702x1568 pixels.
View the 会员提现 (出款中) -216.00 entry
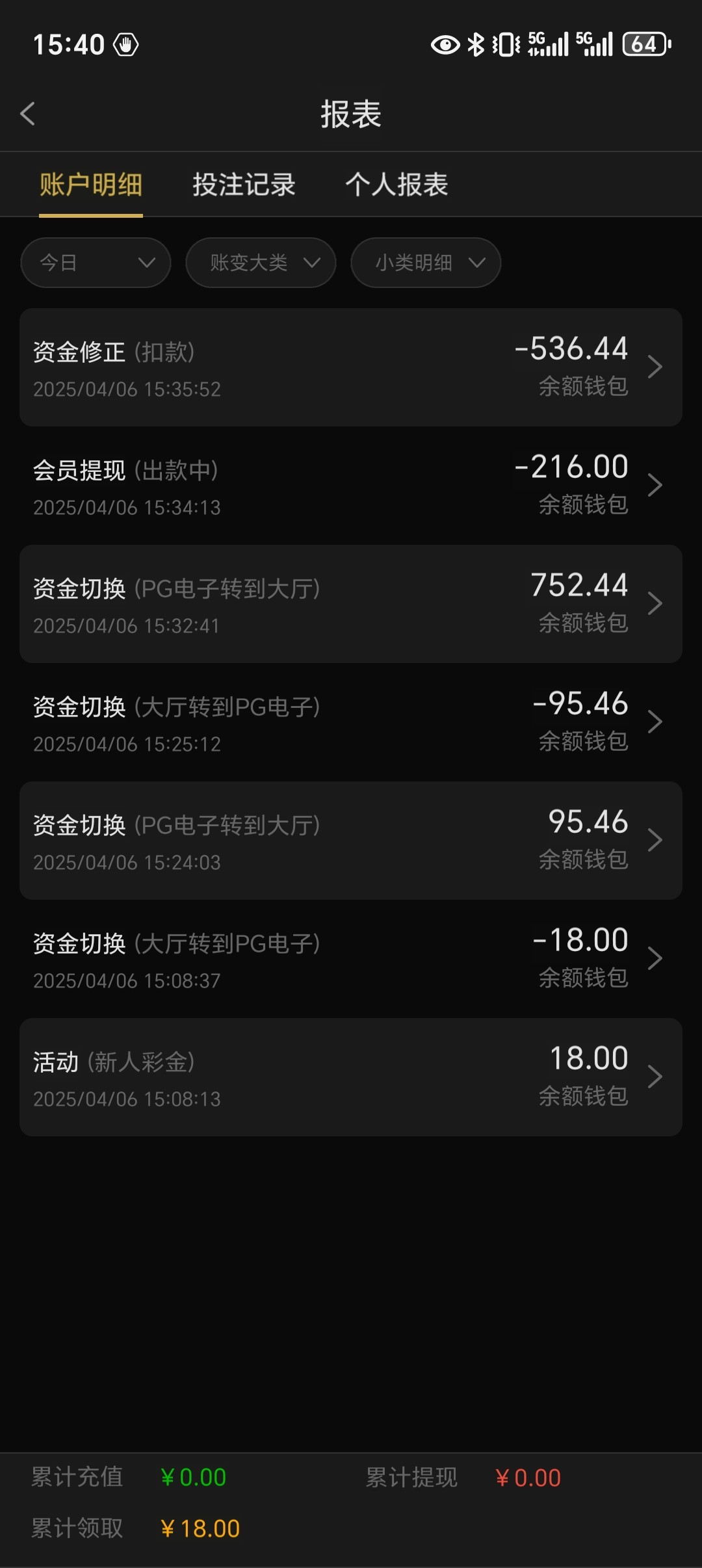[351, 486]
